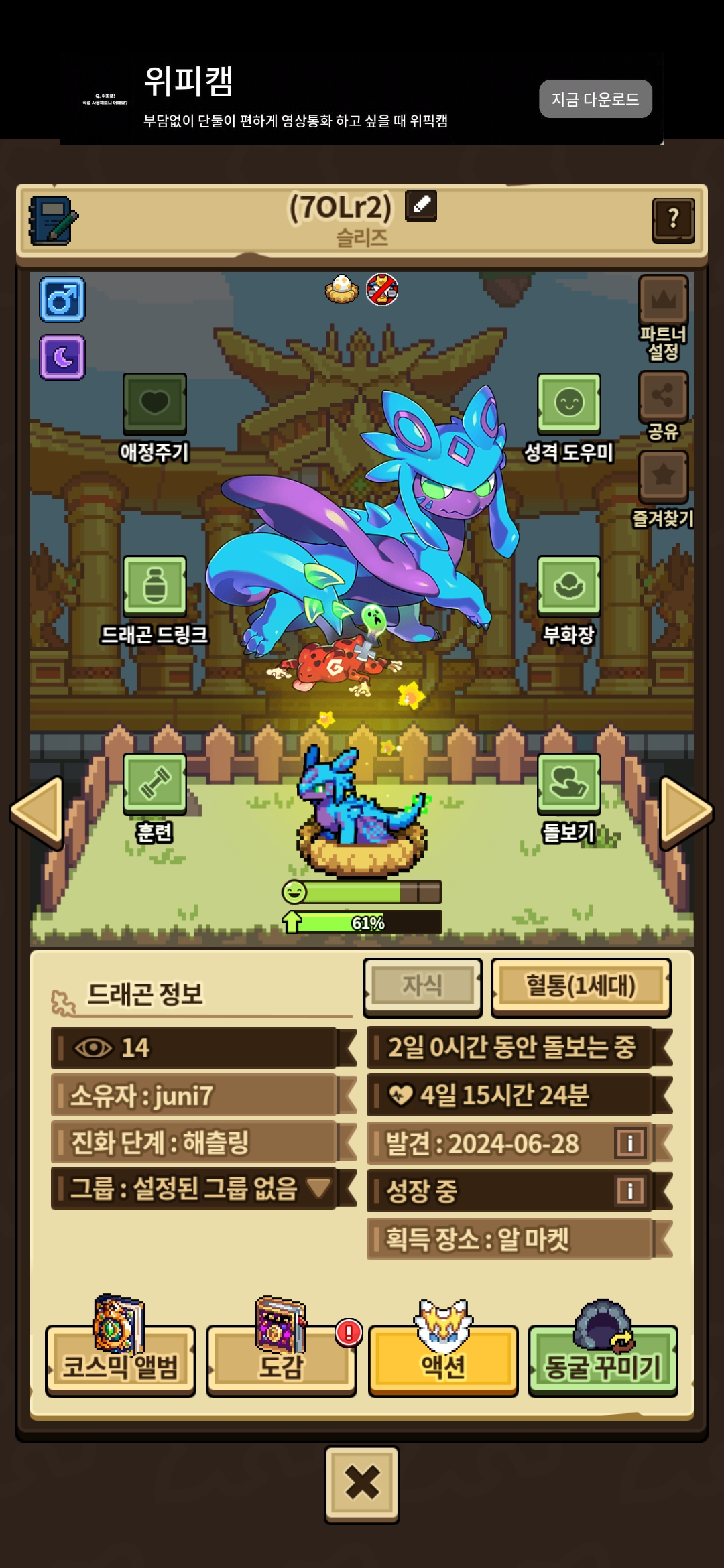Open the help question mark button

pos(673,220)
